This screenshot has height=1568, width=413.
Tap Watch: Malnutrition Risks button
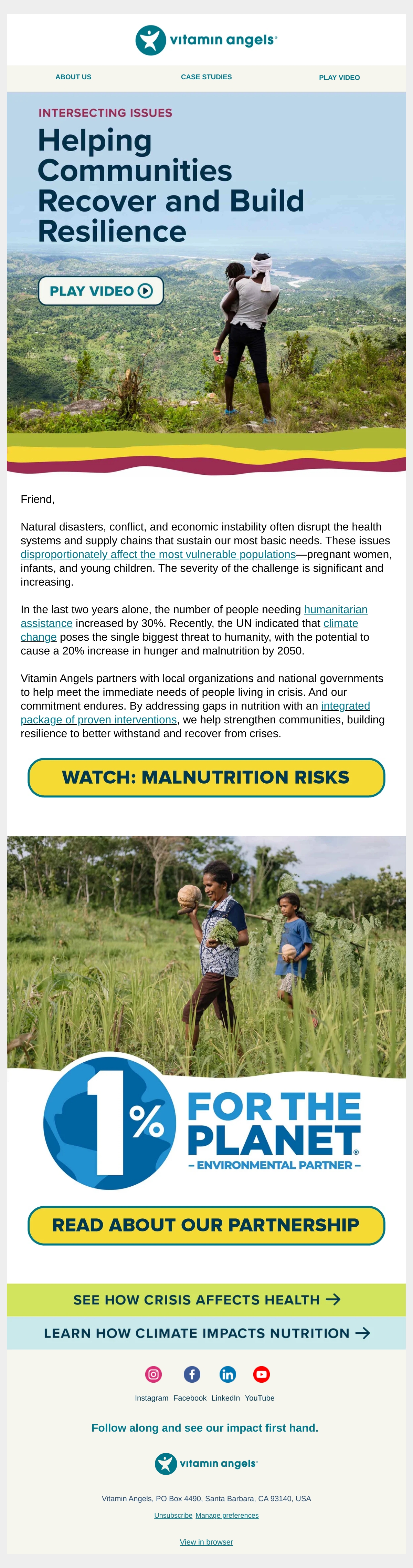tap(206, 777)
